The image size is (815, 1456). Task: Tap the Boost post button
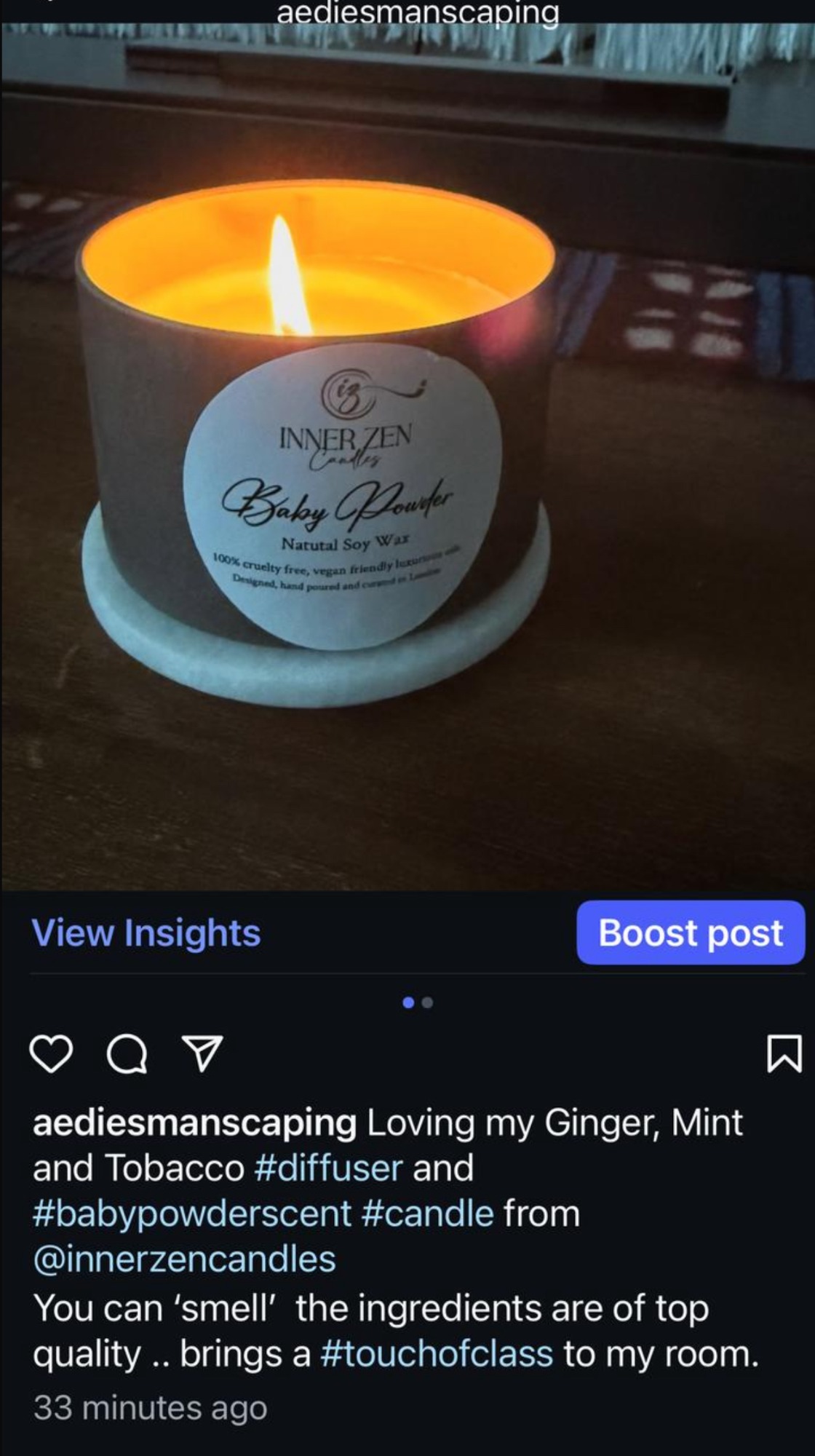pyautogui.click(x=691, y=933)
